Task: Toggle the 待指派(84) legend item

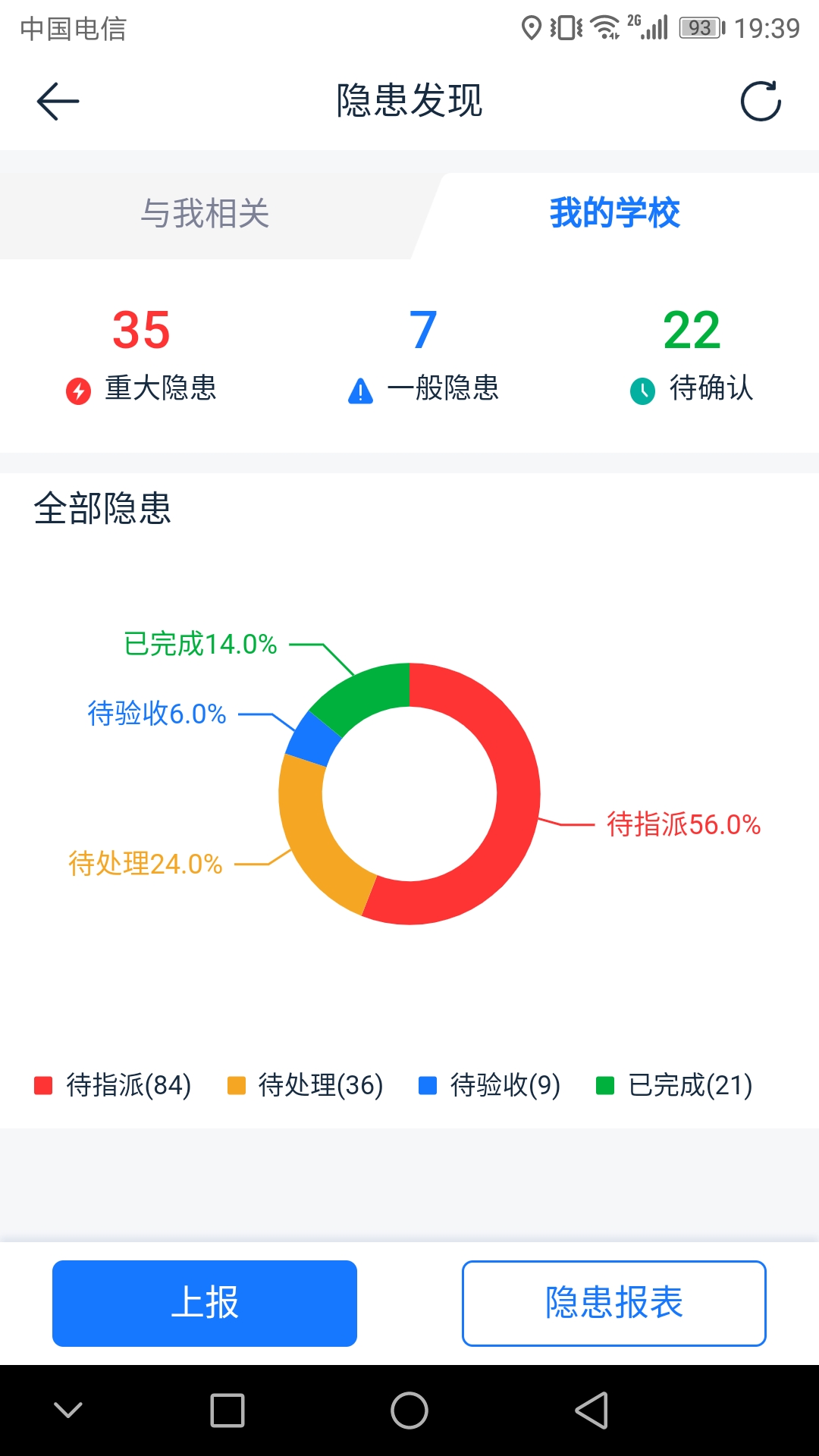Action: [113, 1085]
